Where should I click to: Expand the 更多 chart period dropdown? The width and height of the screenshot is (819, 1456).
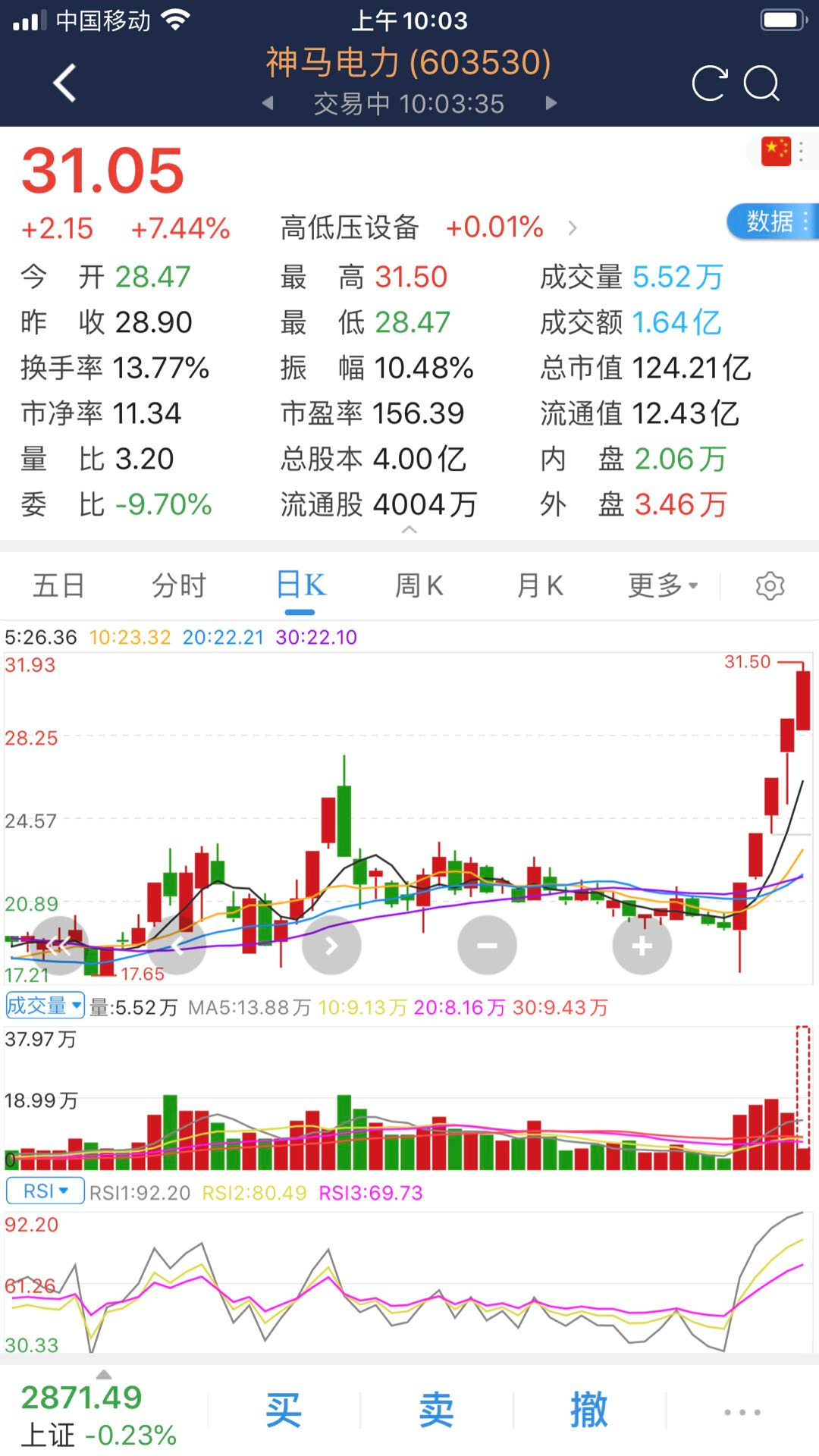coord(662,585)
